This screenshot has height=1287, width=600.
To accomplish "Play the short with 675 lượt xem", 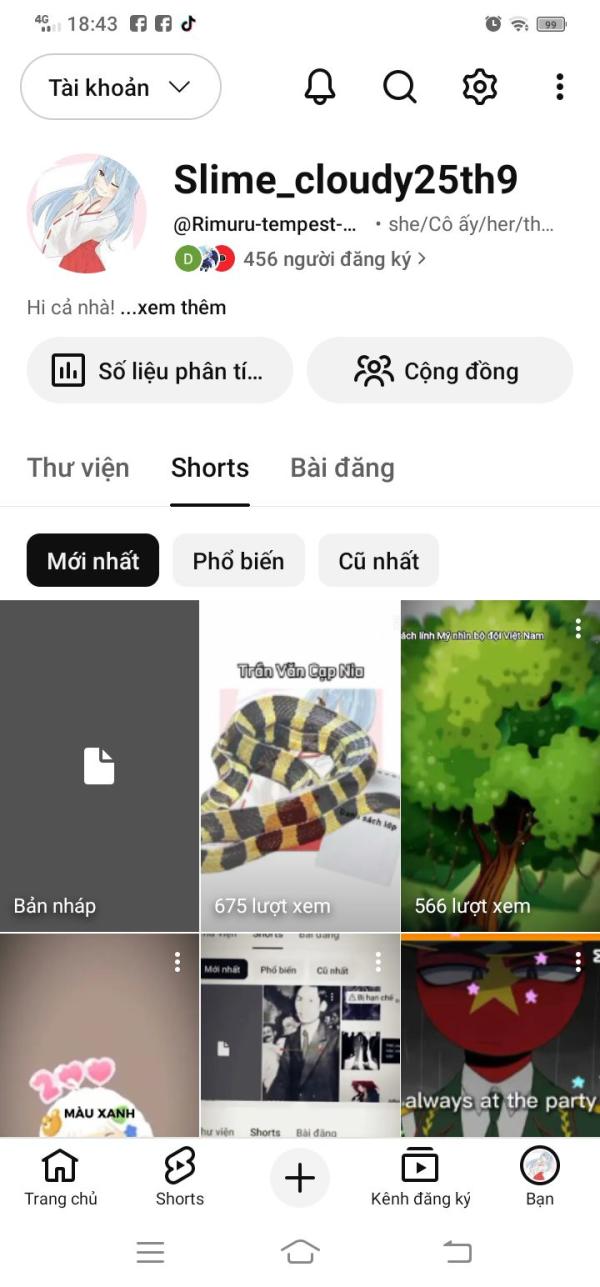I will (x=300, y=766).
